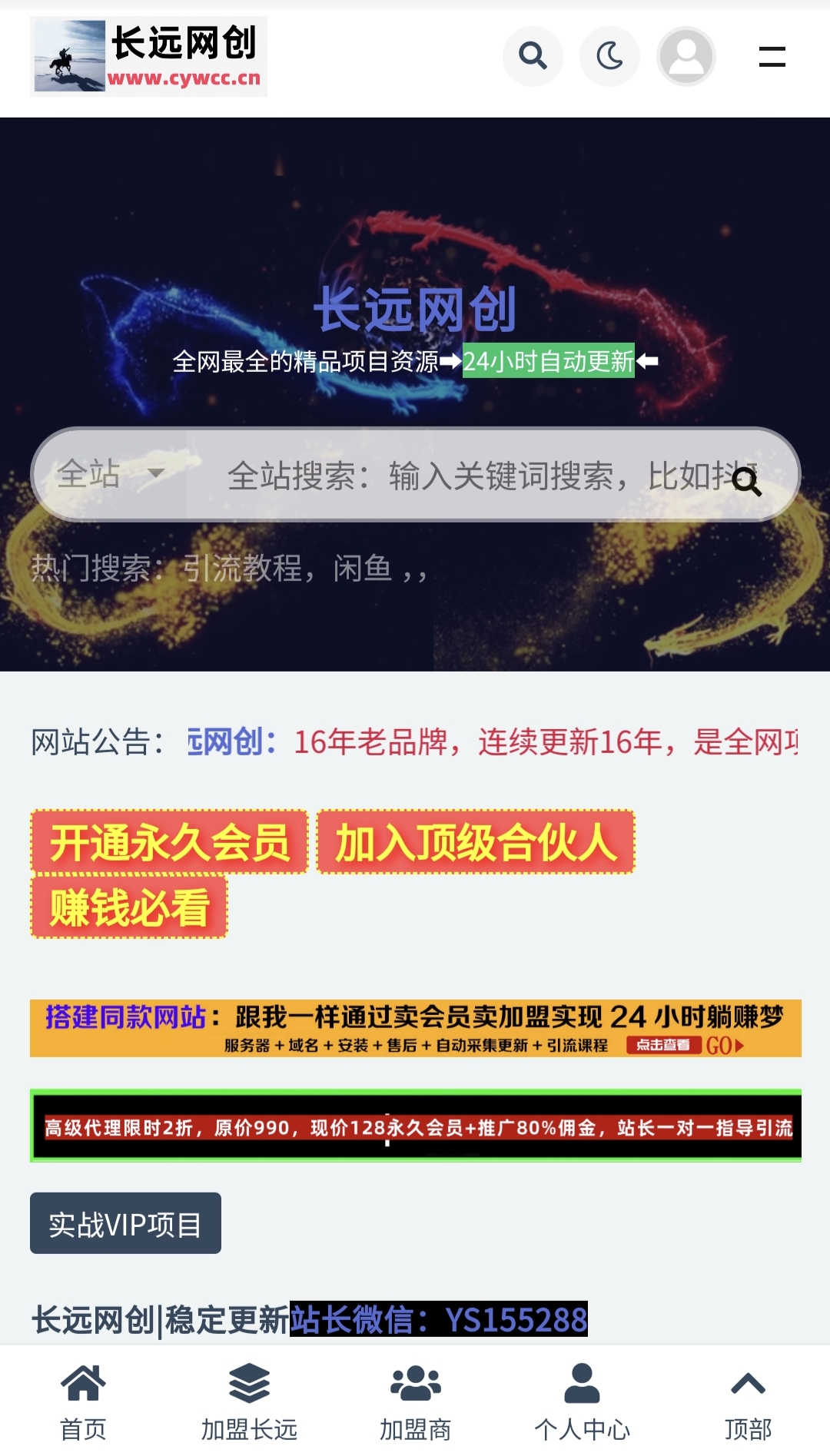Viewport: 830px width, 1456px height.
Task: Expand the 全站 search scope dropdown
Action: 111,474
